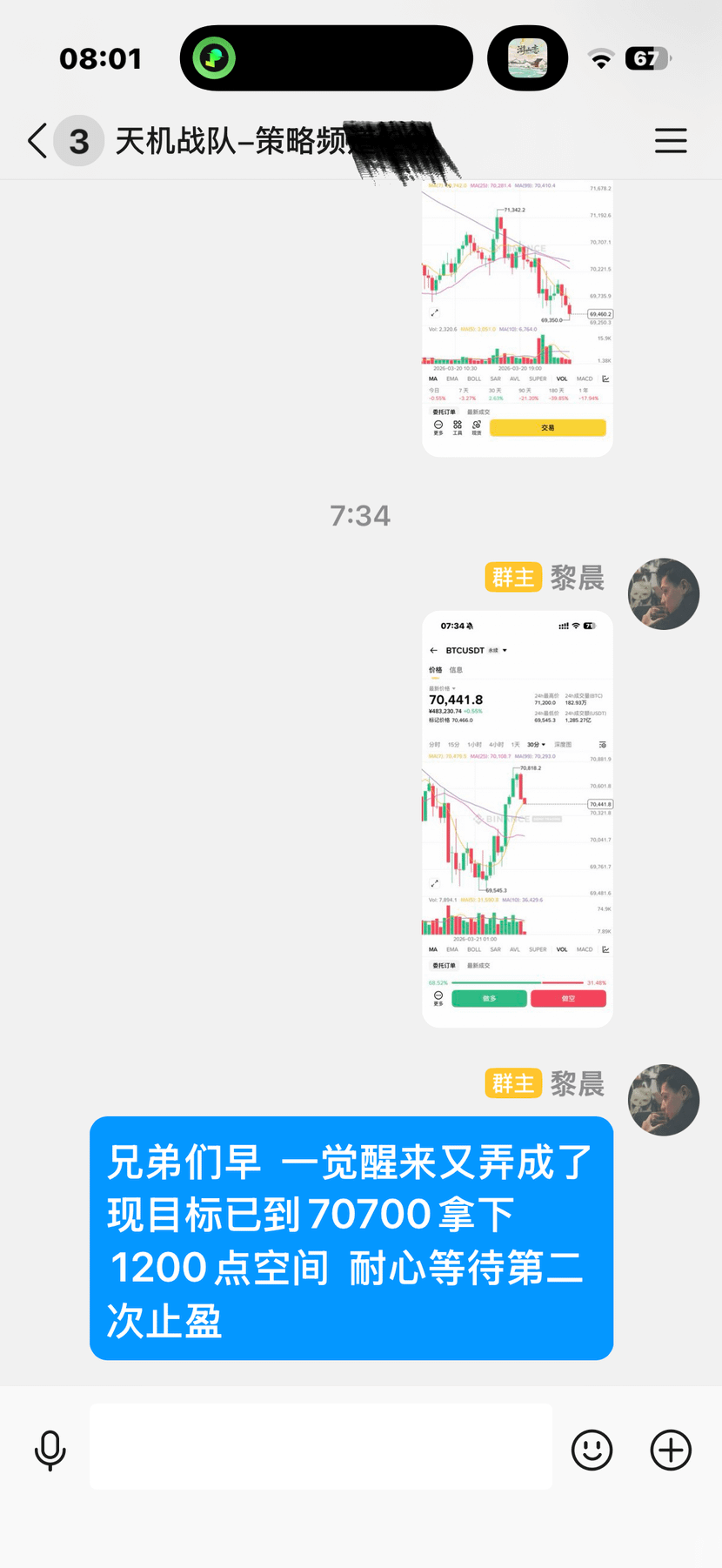
Task: Focus the message text input box
Action: (320, 1446)
